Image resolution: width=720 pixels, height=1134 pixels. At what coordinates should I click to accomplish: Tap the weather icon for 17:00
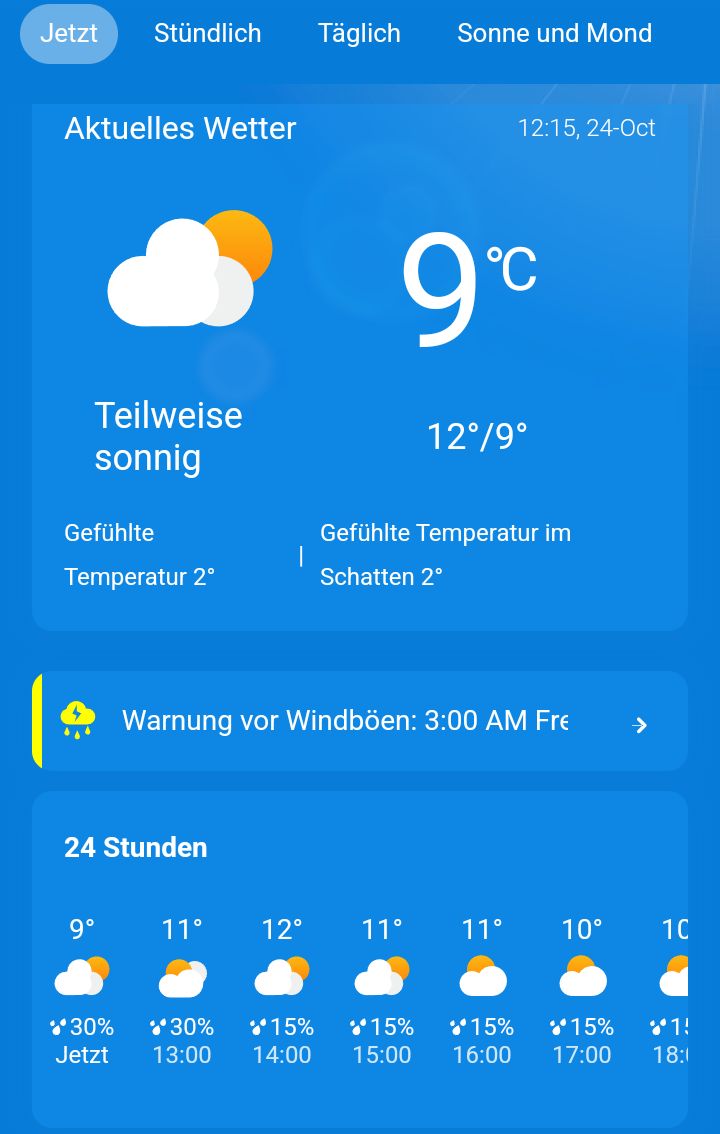click(x=582, y=974)
